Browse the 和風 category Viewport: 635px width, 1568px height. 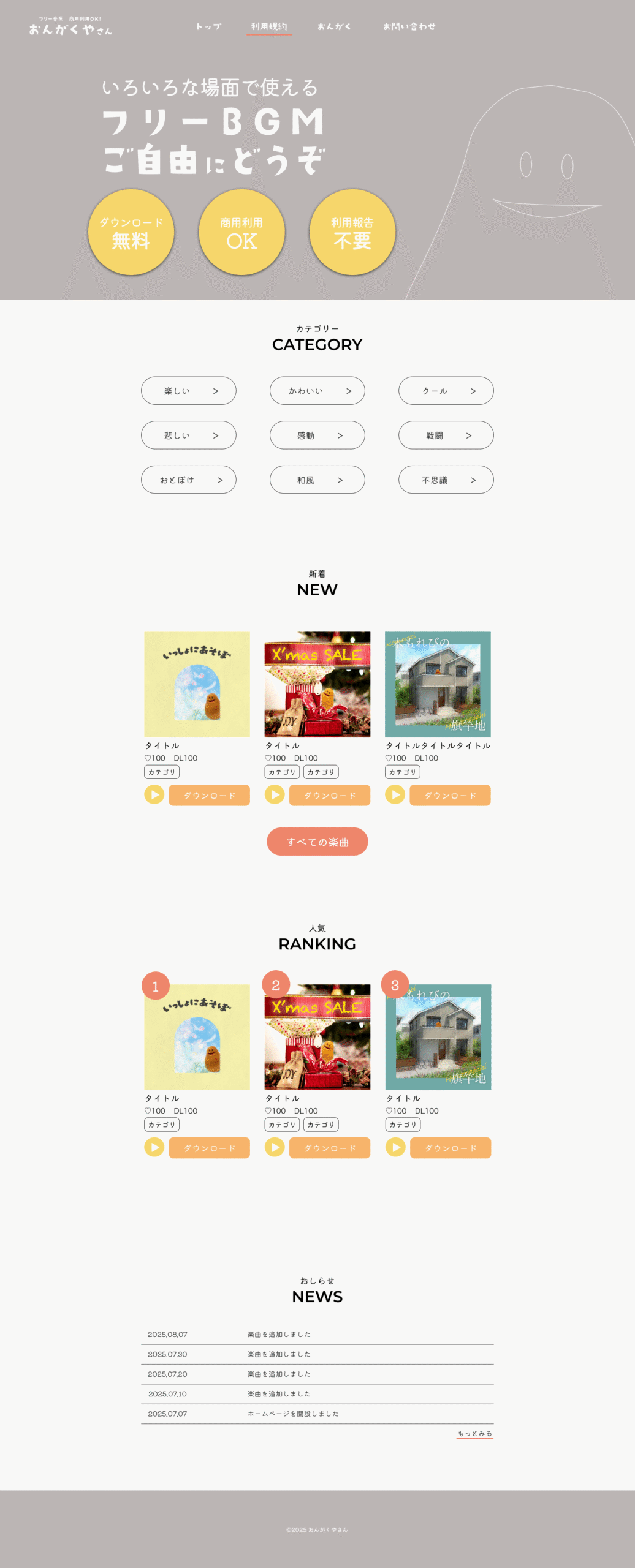point(317,480)
